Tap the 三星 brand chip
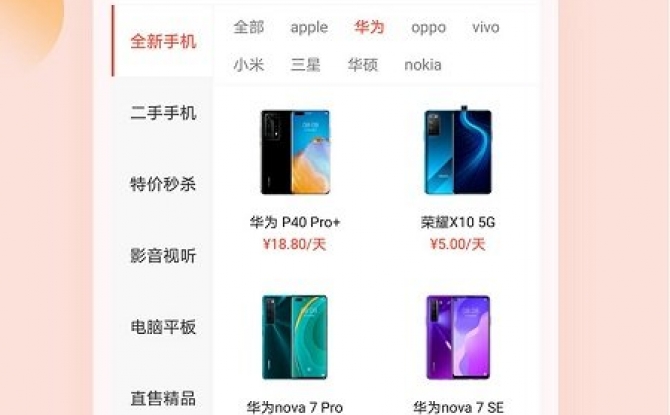 [x=305, y=65]
